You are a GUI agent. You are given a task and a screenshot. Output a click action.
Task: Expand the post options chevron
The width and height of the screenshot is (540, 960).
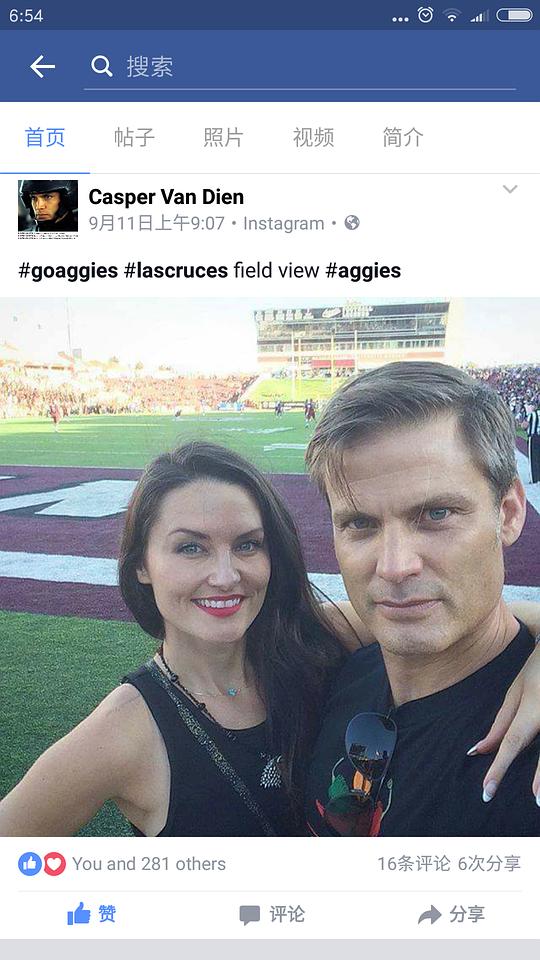(510, 189)
